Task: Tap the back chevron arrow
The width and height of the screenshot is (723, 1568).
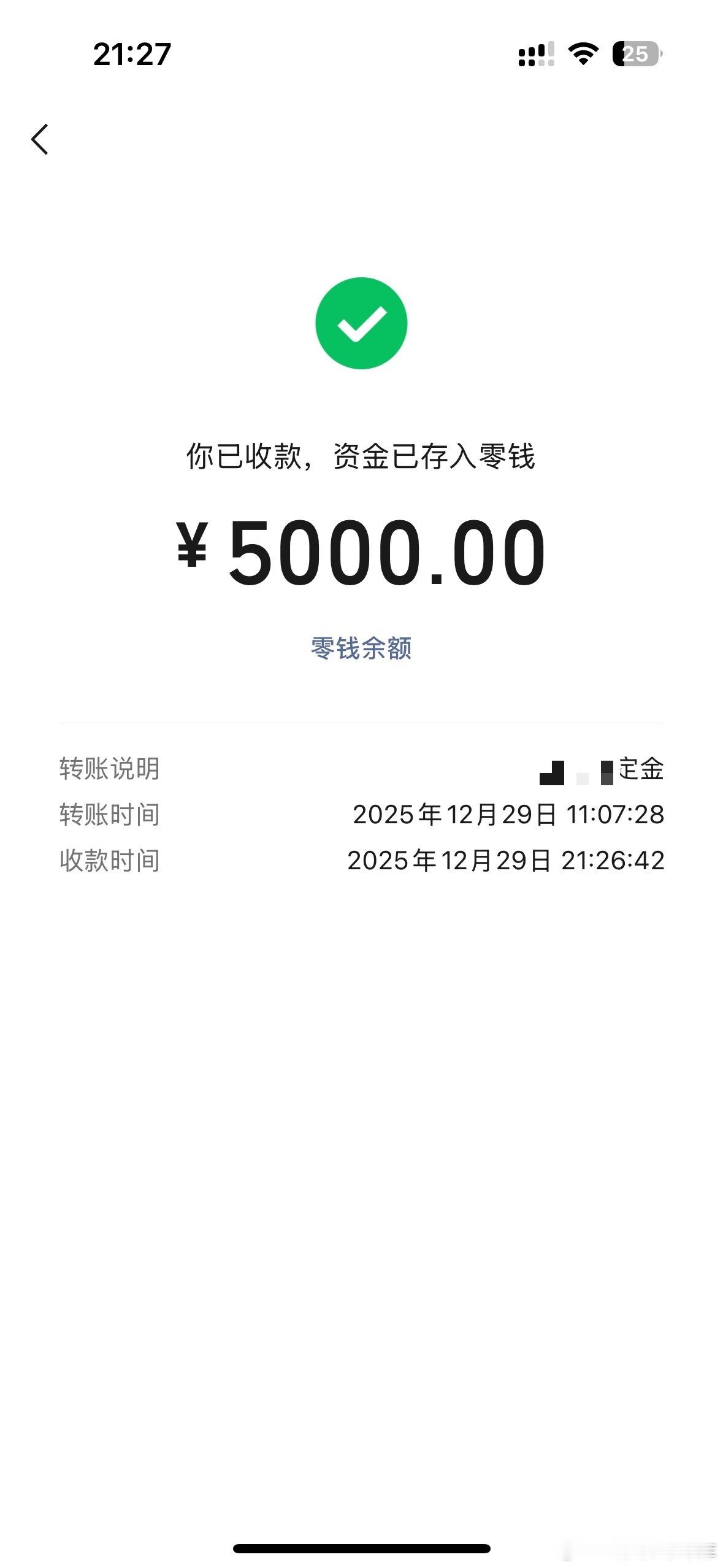Action: point(40,138)
